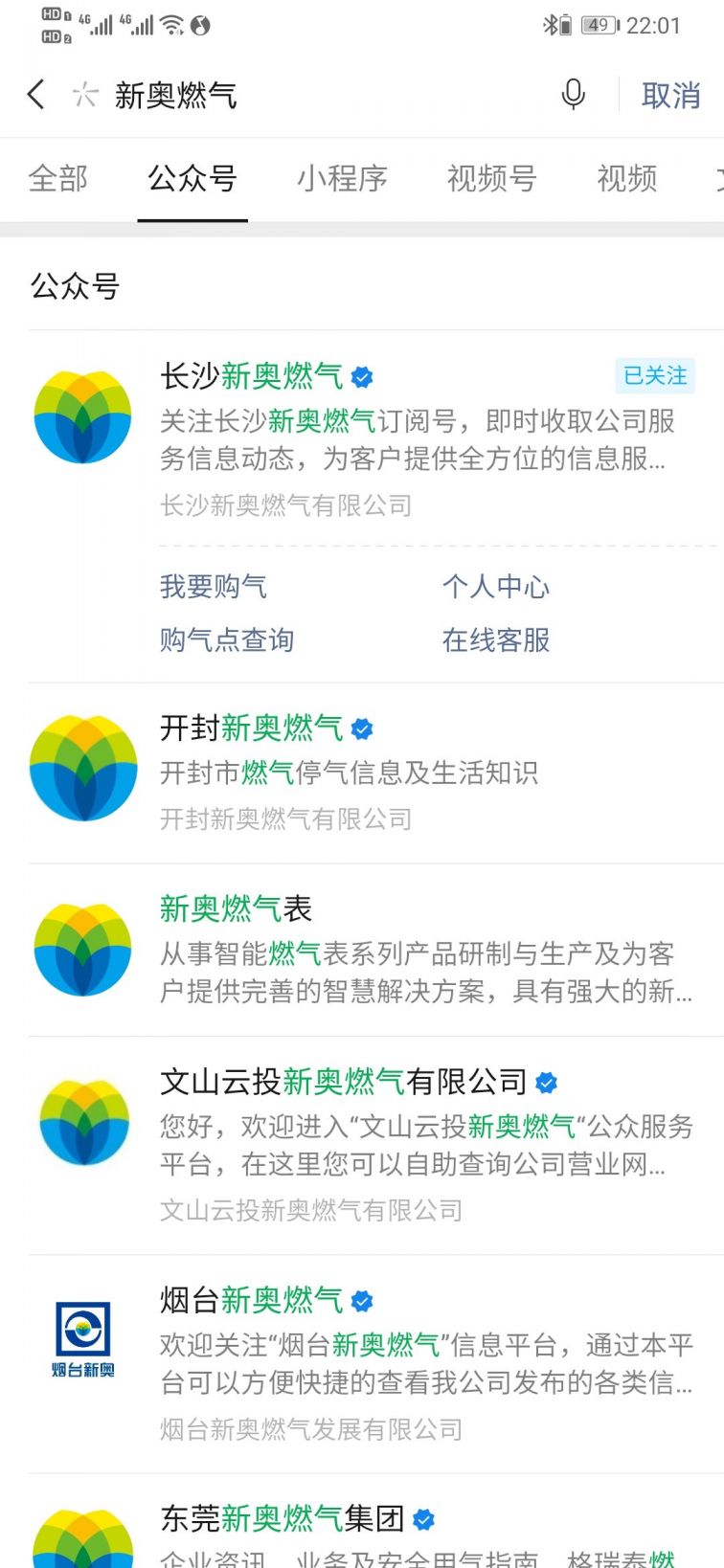Screen dimensions: 724x1568
Task: Open the 烟台新奥燃气 account
Action: coord(375,1364)
